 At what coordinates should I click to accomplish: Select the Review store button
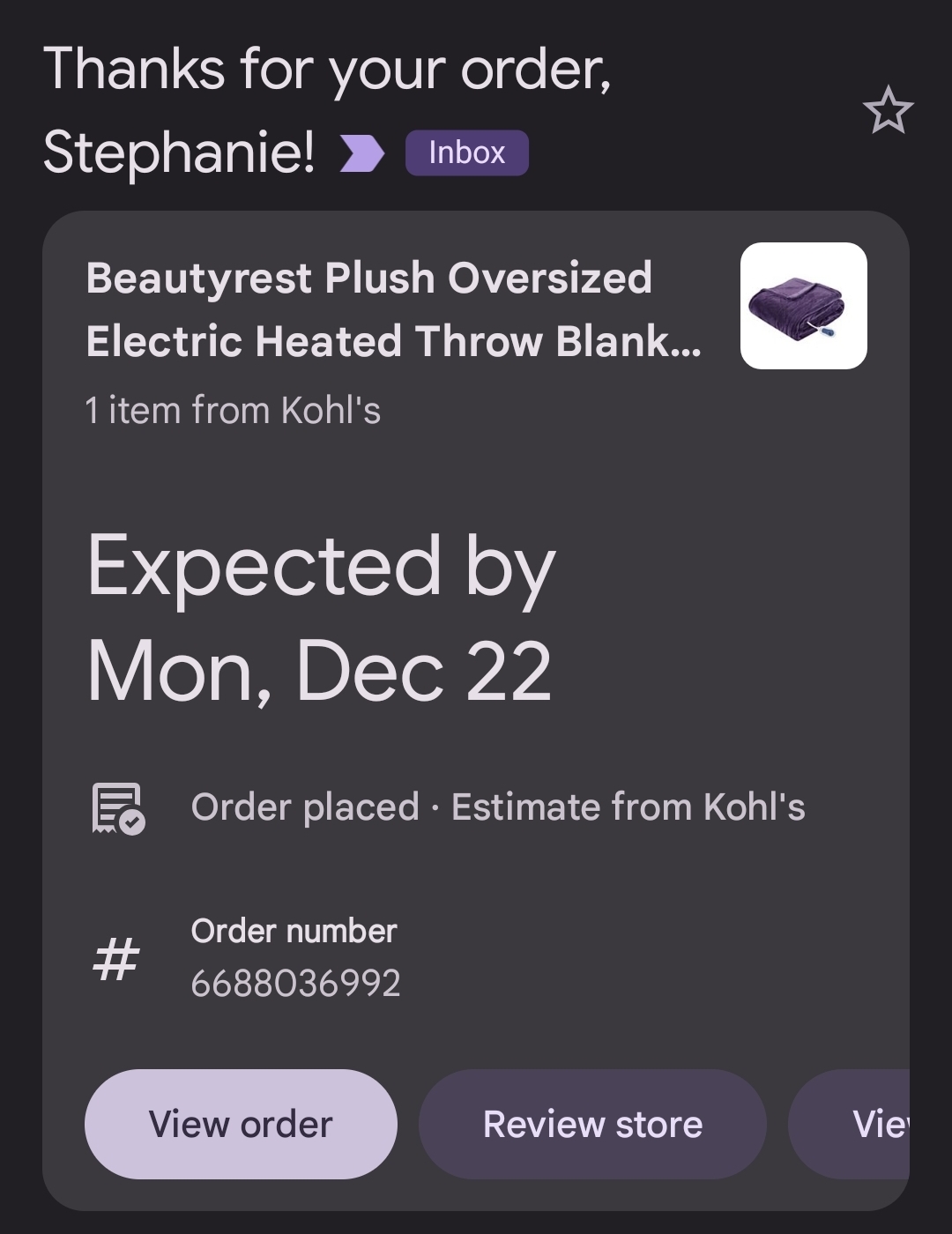pyautogui.click(x=592, y=1124)
